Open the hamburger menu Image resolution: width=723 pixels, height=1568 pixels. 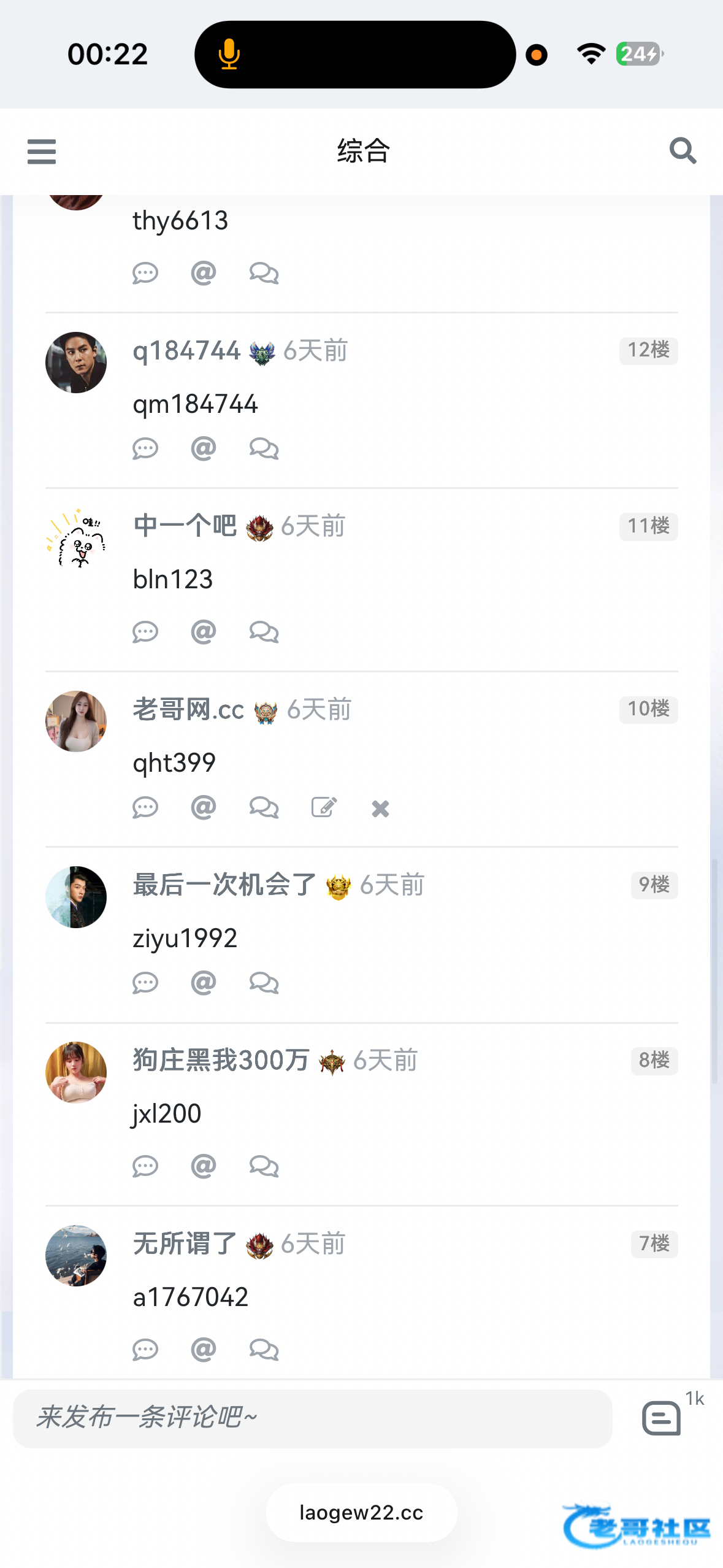click(42, 151)
